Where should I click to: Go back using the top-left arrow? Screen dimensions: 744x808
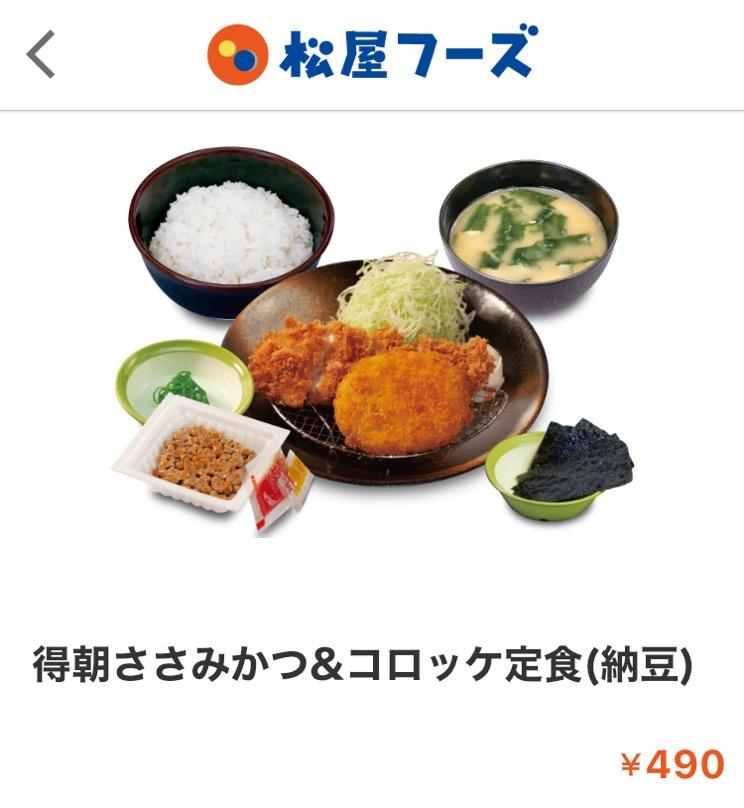(x=41, y=55)
